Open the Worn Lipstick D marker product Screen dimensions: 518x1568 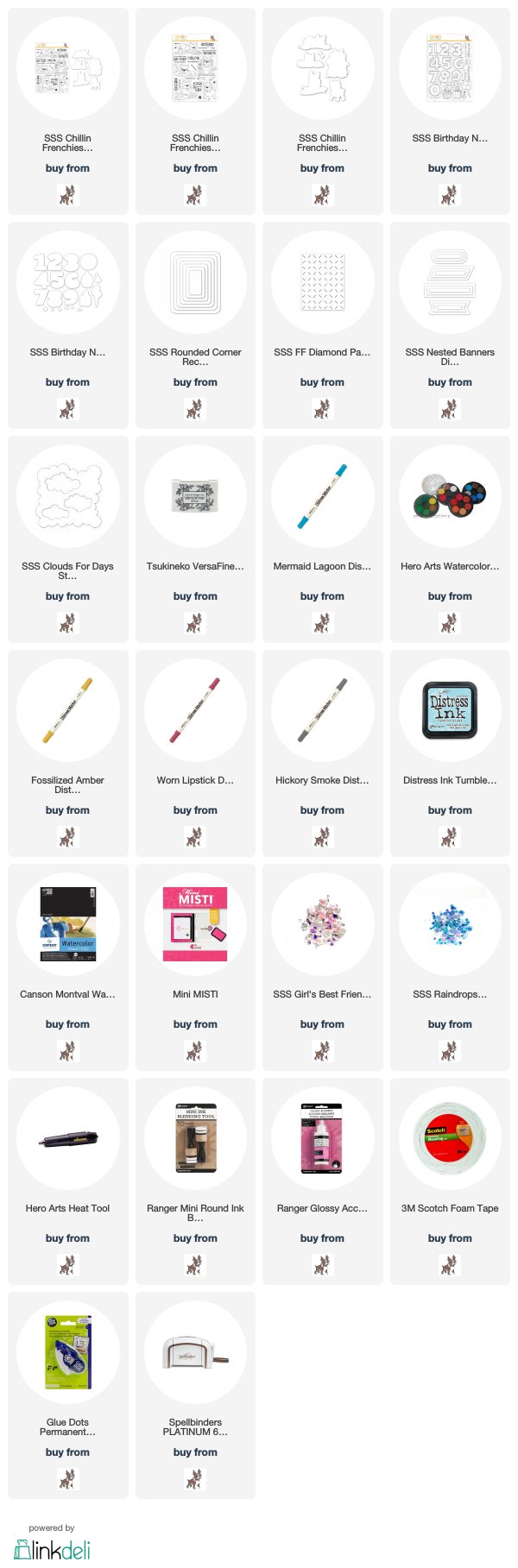195,710
